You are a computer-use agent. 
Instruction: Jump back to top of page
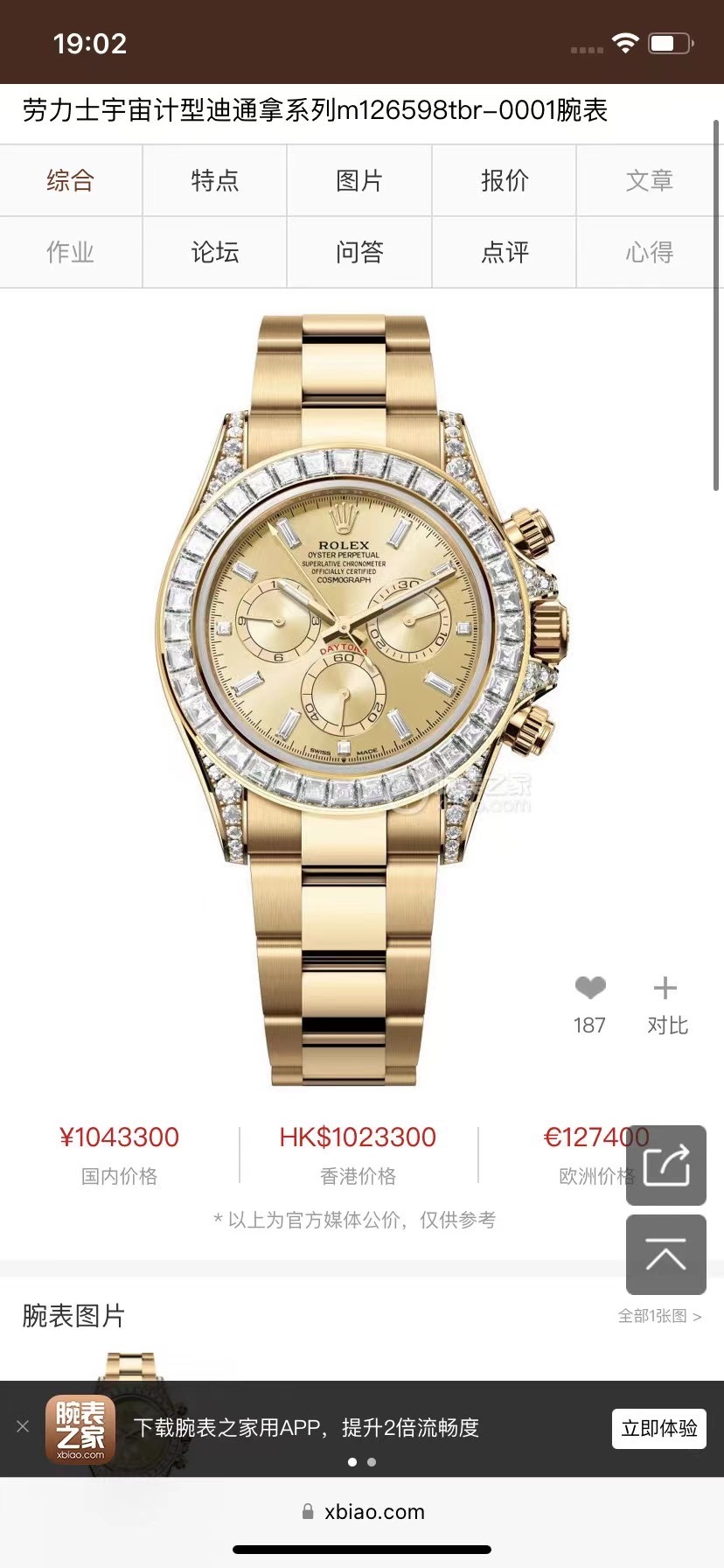point(665,1255)
